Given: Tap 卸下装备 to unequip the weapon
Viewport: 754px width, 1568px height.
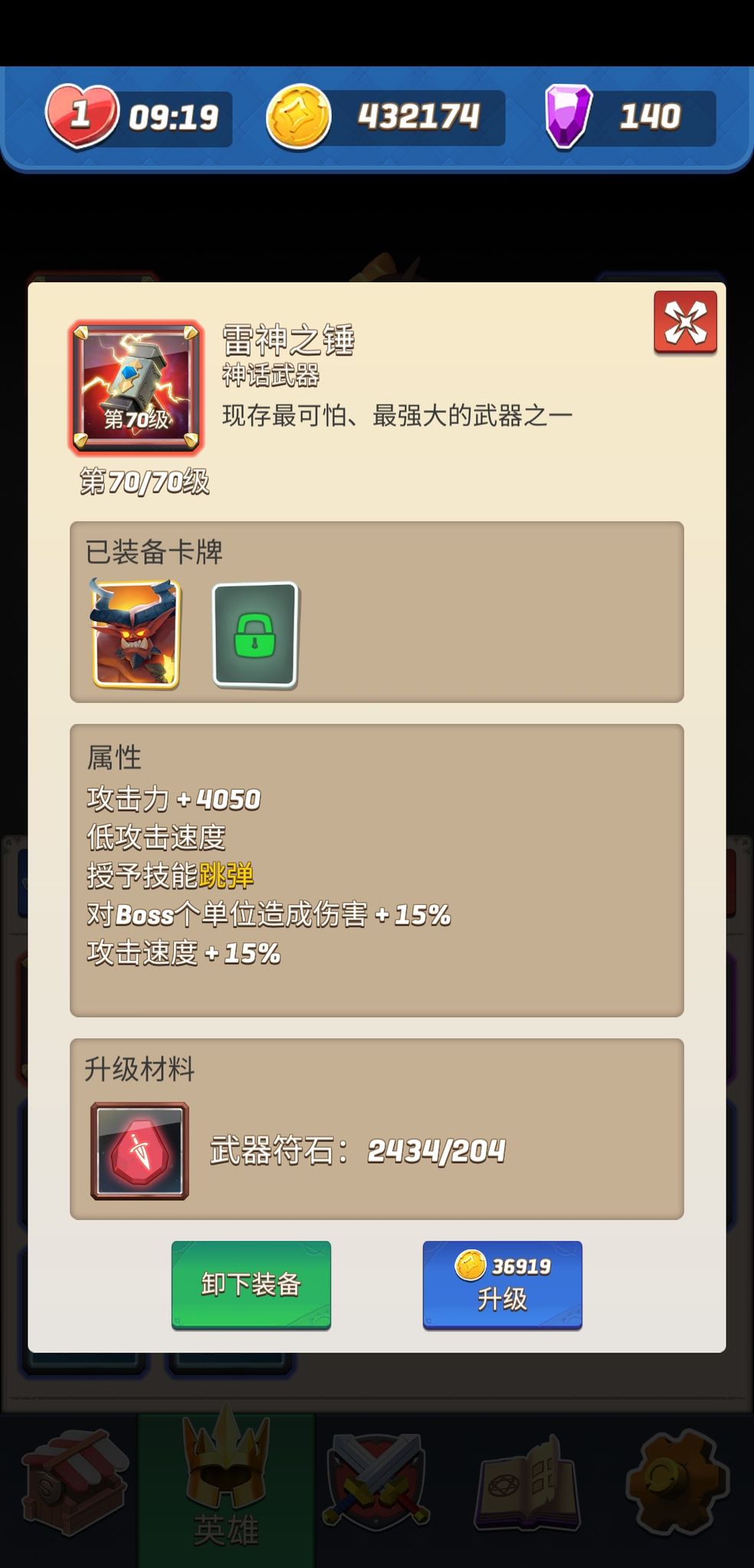Looking at the screenshot, I should 251,1284.
